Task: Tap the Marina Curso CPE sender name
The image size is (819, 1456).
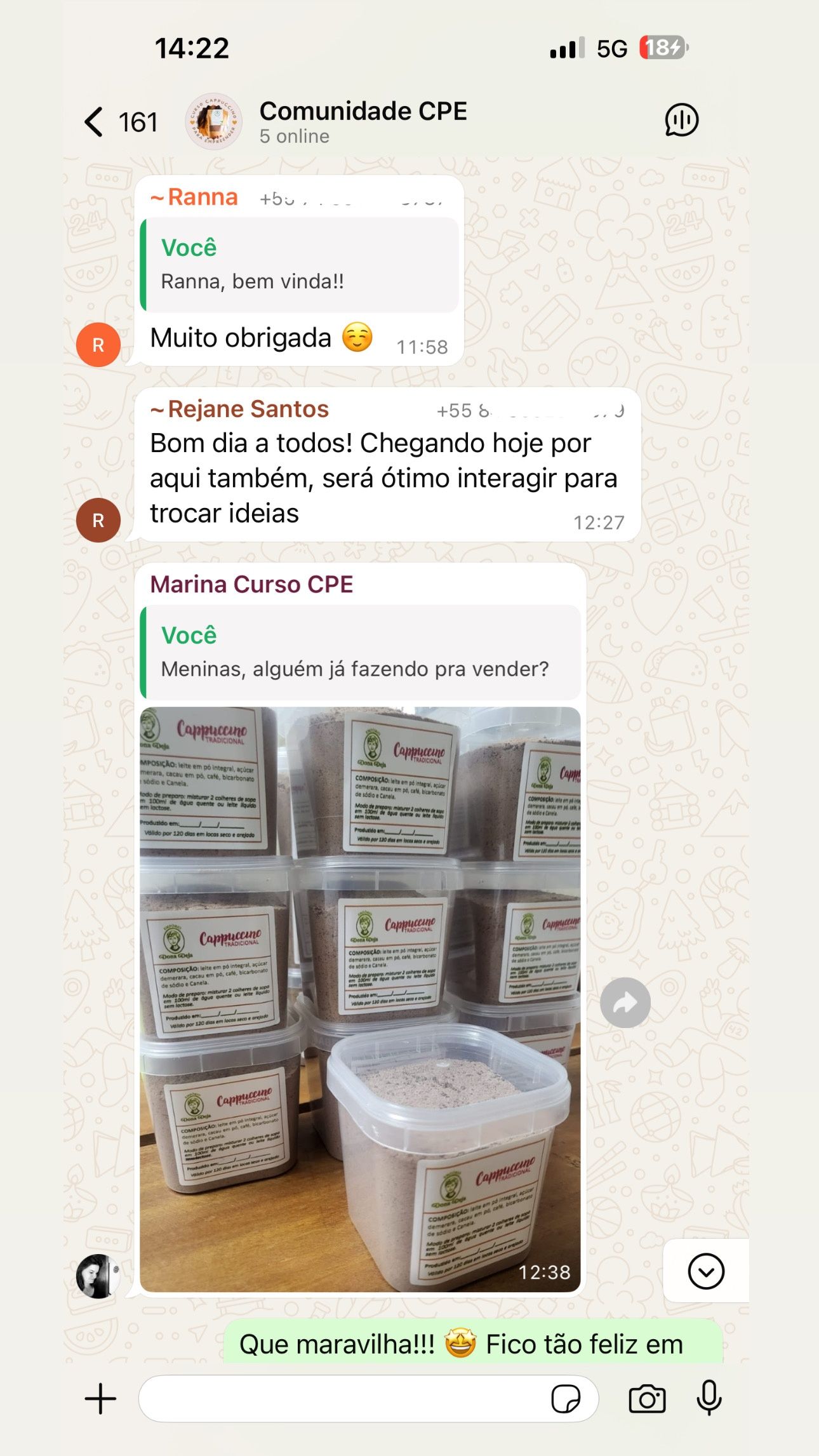Action: pos(251,585)
